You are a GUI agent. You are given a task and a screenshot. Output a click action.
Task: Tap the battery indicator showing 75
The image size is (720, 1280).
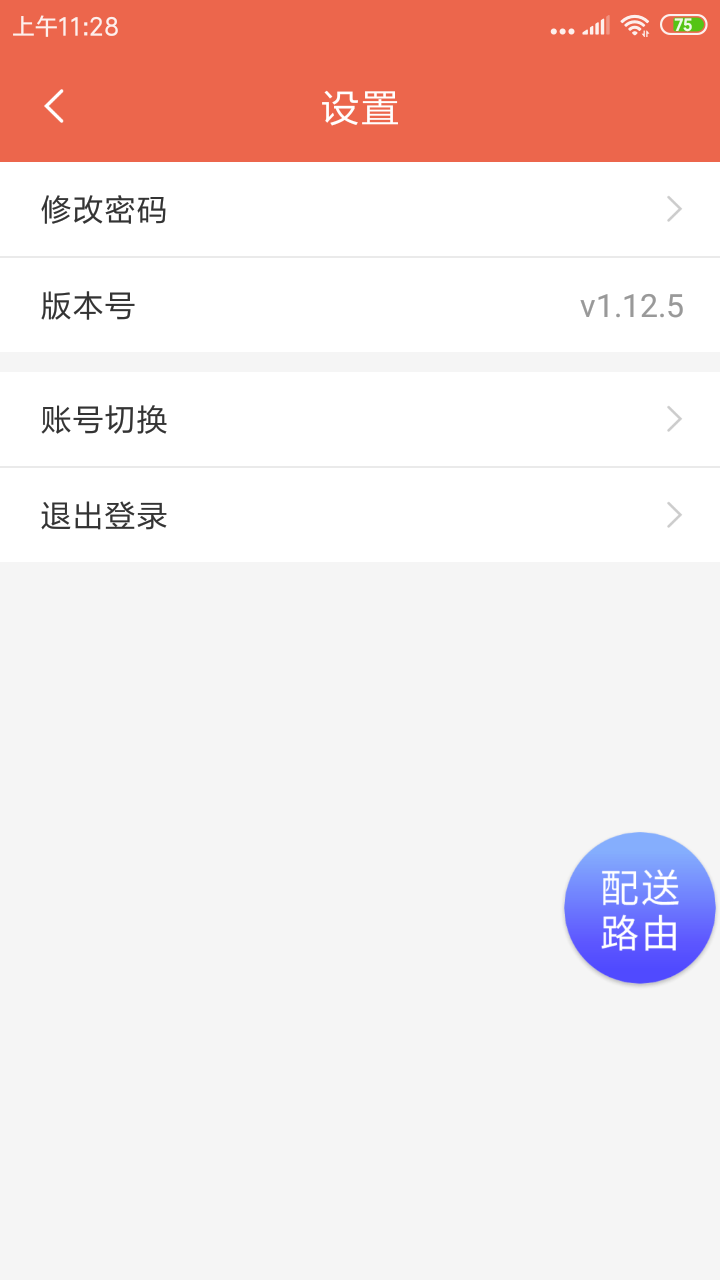pos(683,25)
